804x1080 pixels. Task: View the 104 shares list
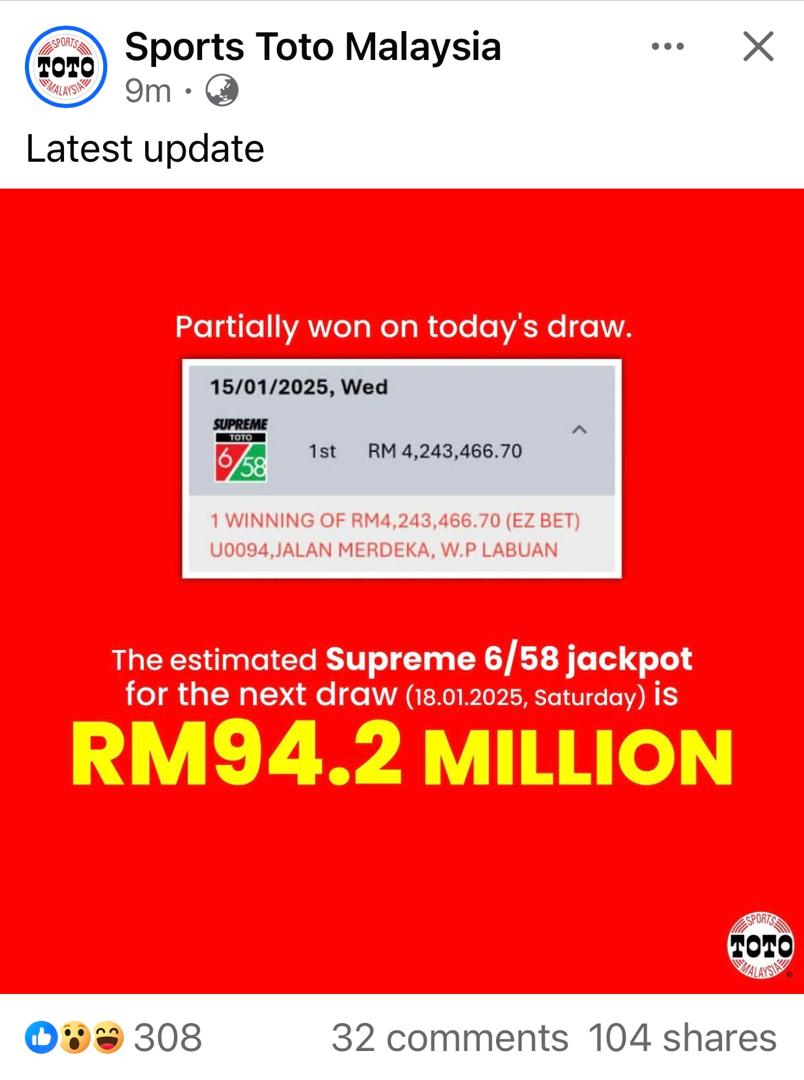coord(682,1038)
